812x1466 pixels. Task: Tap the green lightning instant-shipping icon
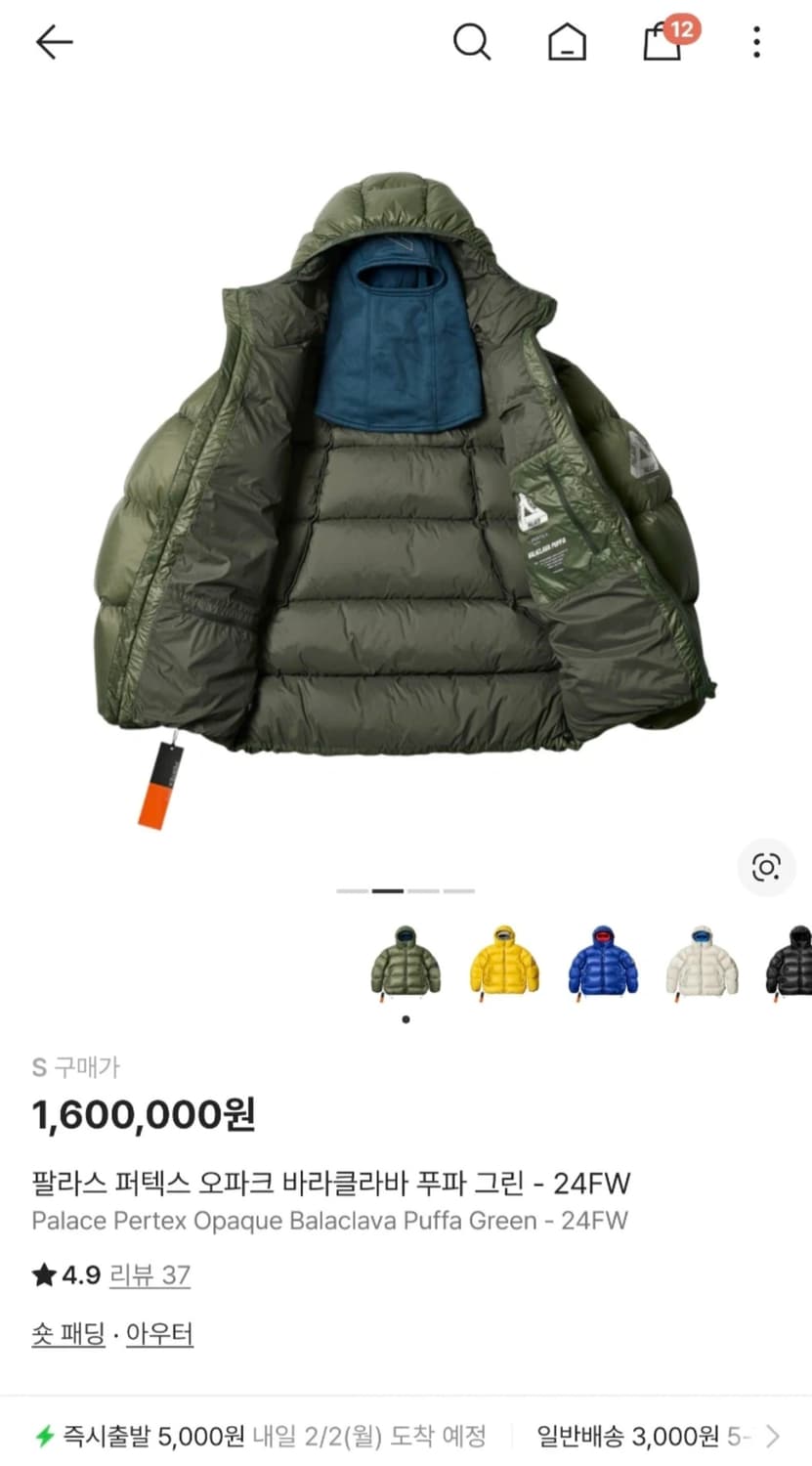(45, 1437)
